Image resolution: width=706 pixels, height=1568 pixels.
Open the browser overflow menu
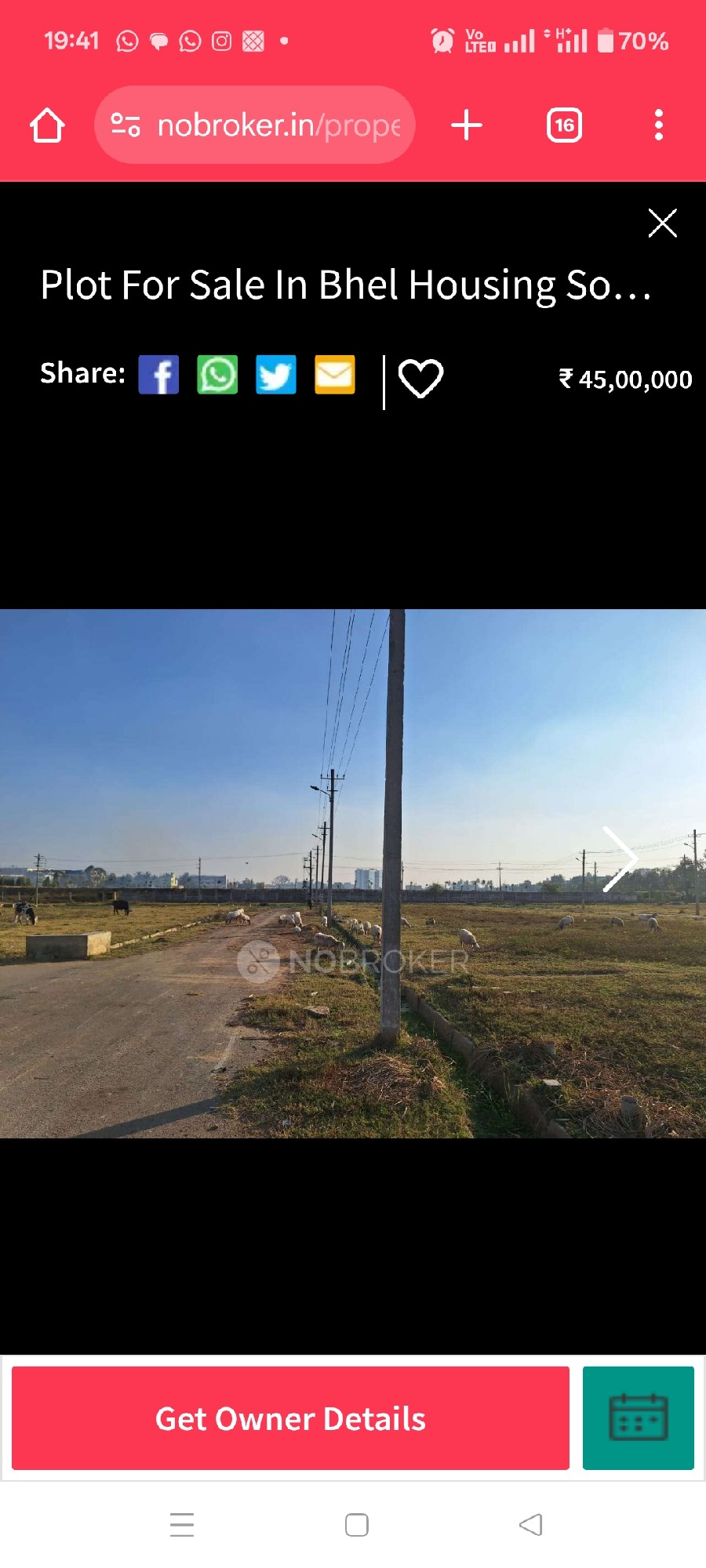tap(659, 125)
